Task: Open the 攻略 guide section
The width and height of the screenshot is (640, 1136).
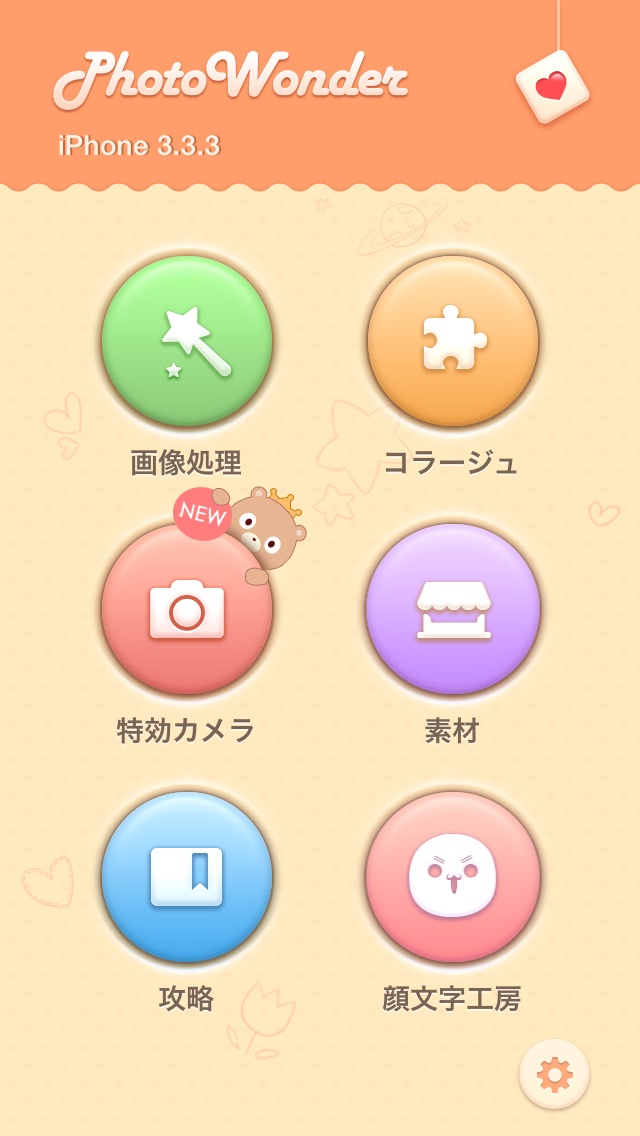Action: coord(187,877)
